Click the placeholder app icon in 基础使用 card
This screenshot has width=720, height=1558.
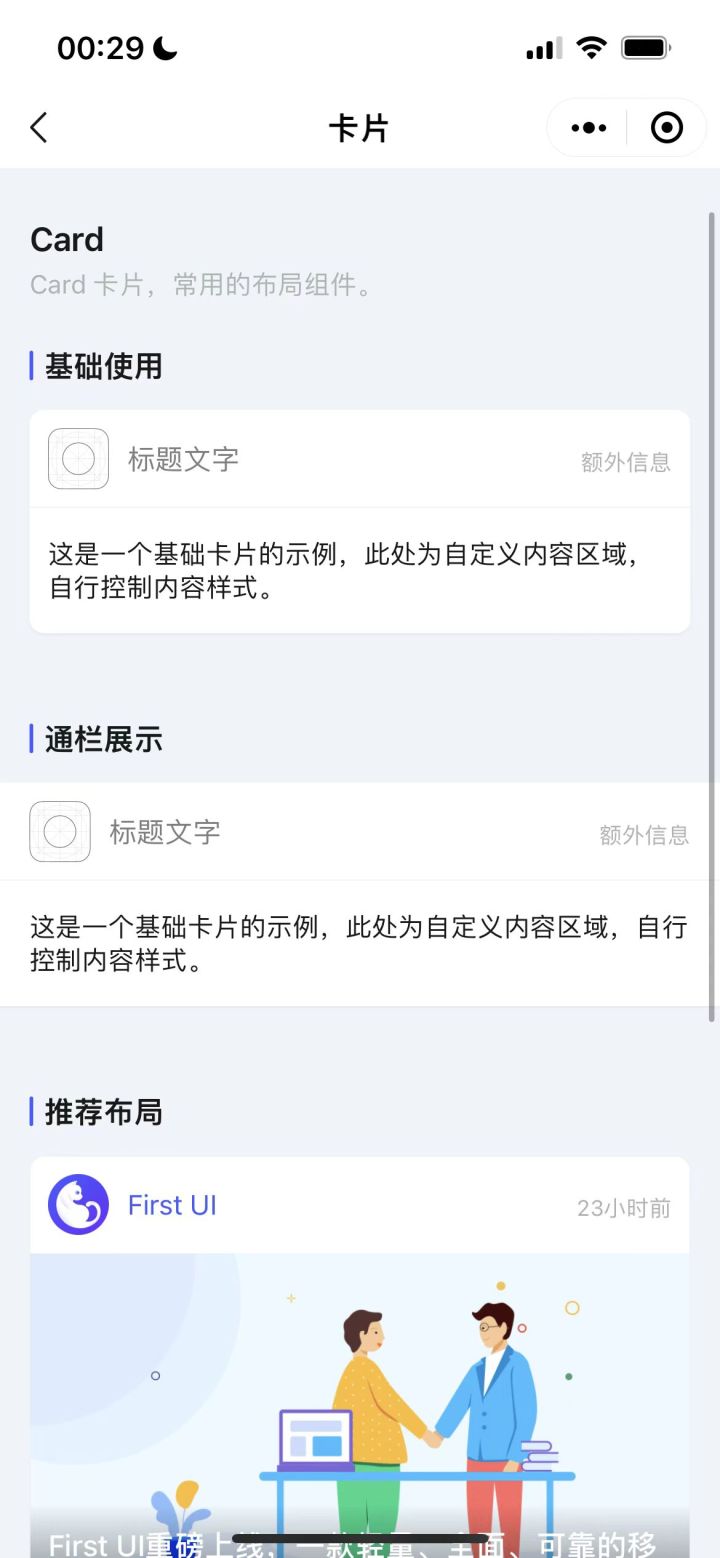pyautogui.click(x=77, y=459)
